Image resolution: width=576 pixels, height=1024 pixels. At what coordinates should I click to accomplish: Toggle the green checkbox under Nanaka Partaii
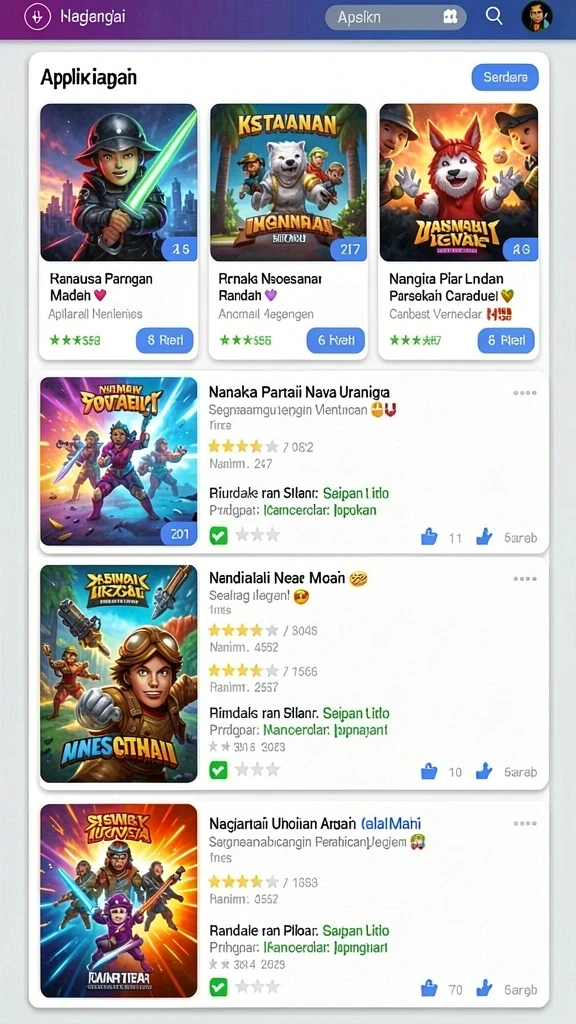coord(219,536)
